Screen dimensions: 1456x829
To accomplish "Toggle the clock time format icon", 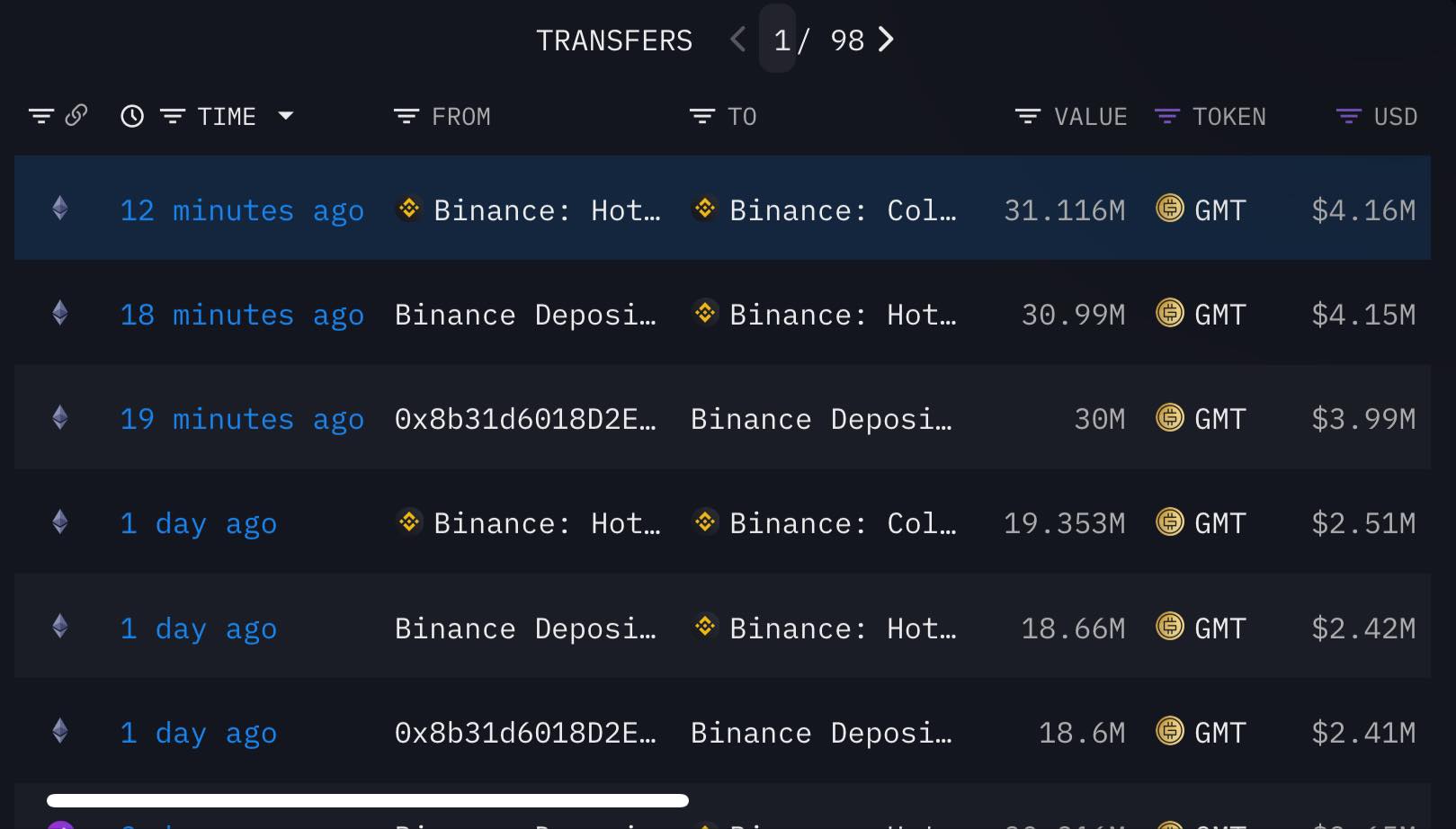I will [x=132, y=116].
